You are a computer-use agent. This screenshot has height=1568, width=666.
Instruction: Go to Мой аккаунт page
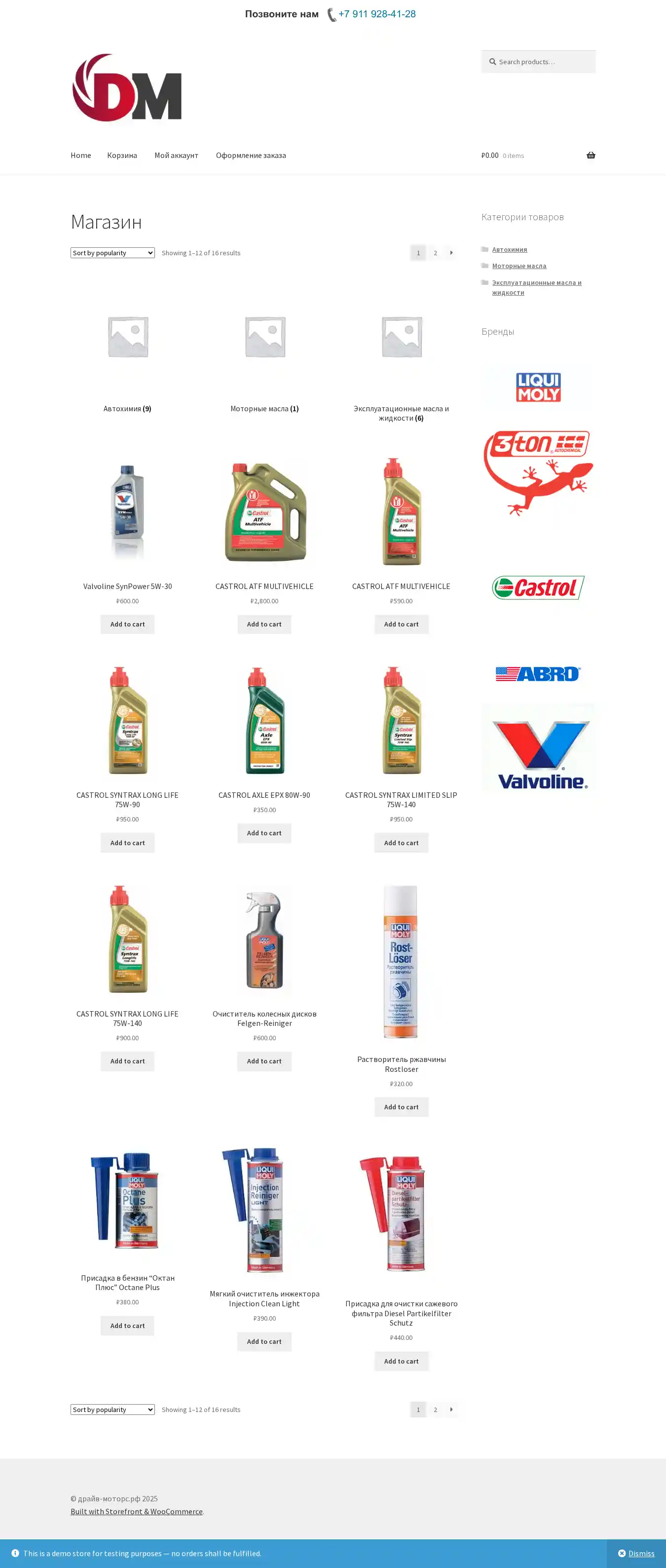176,155
